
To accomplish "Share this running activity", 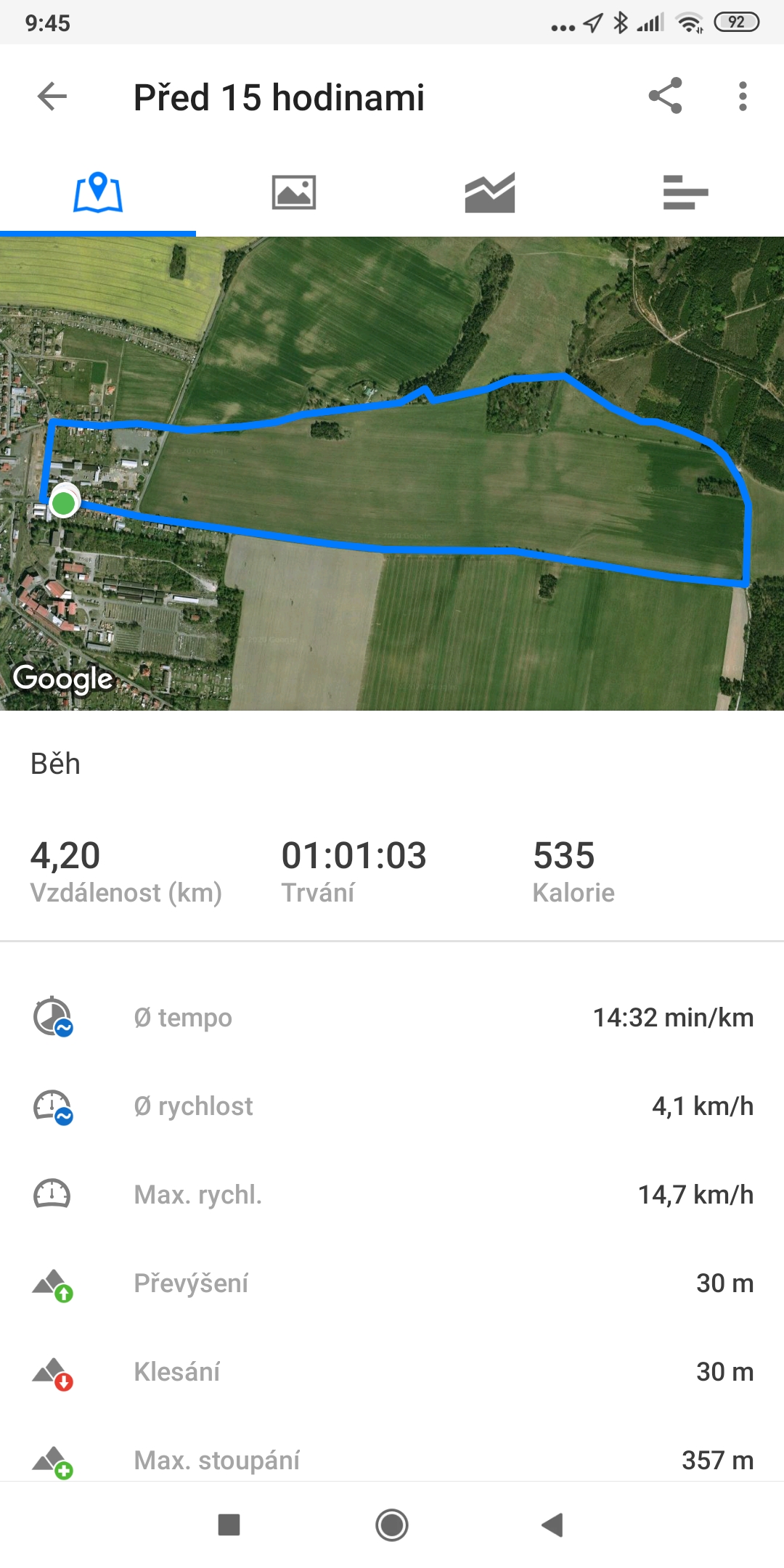I will tap(665, 96).
